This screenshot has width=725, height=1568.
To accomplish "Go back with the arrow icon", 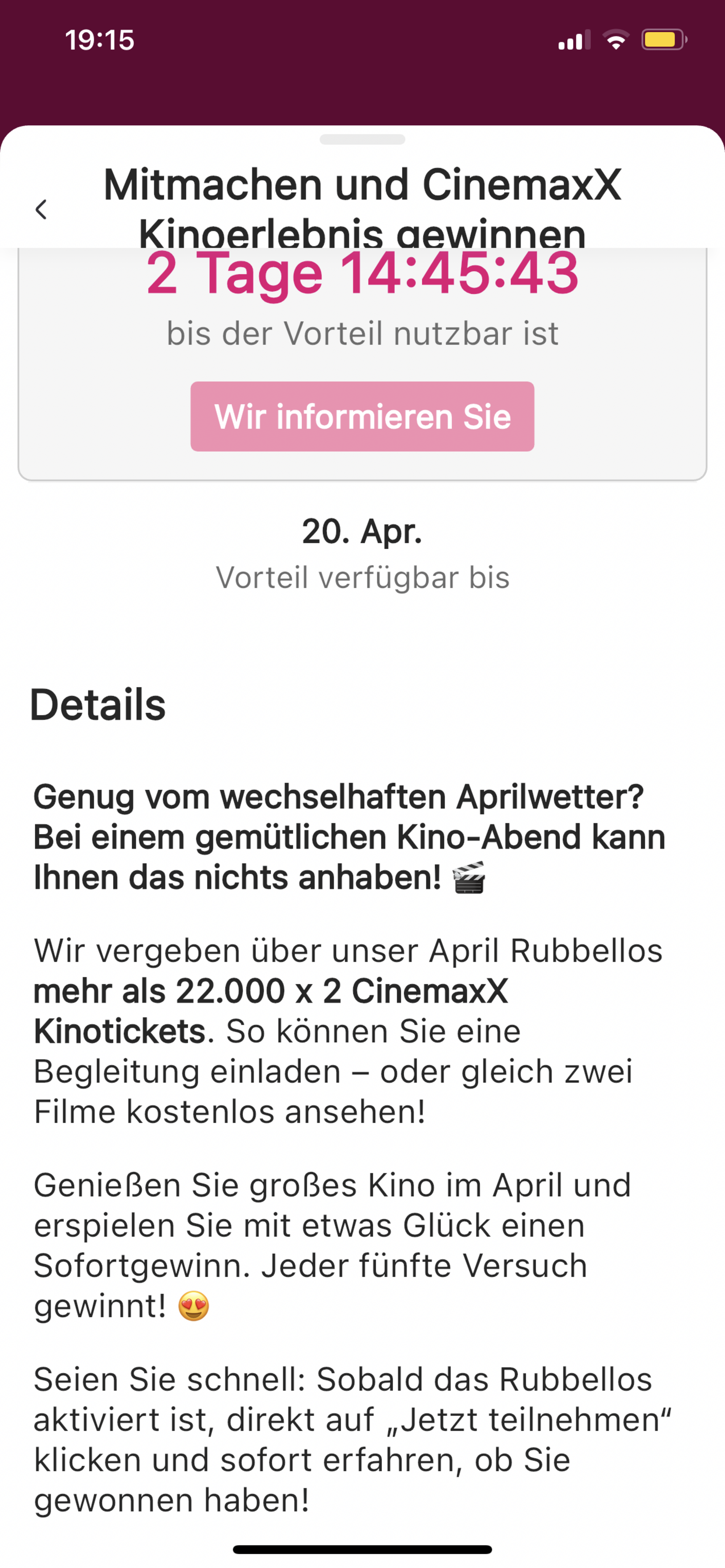I will point(41,209).
